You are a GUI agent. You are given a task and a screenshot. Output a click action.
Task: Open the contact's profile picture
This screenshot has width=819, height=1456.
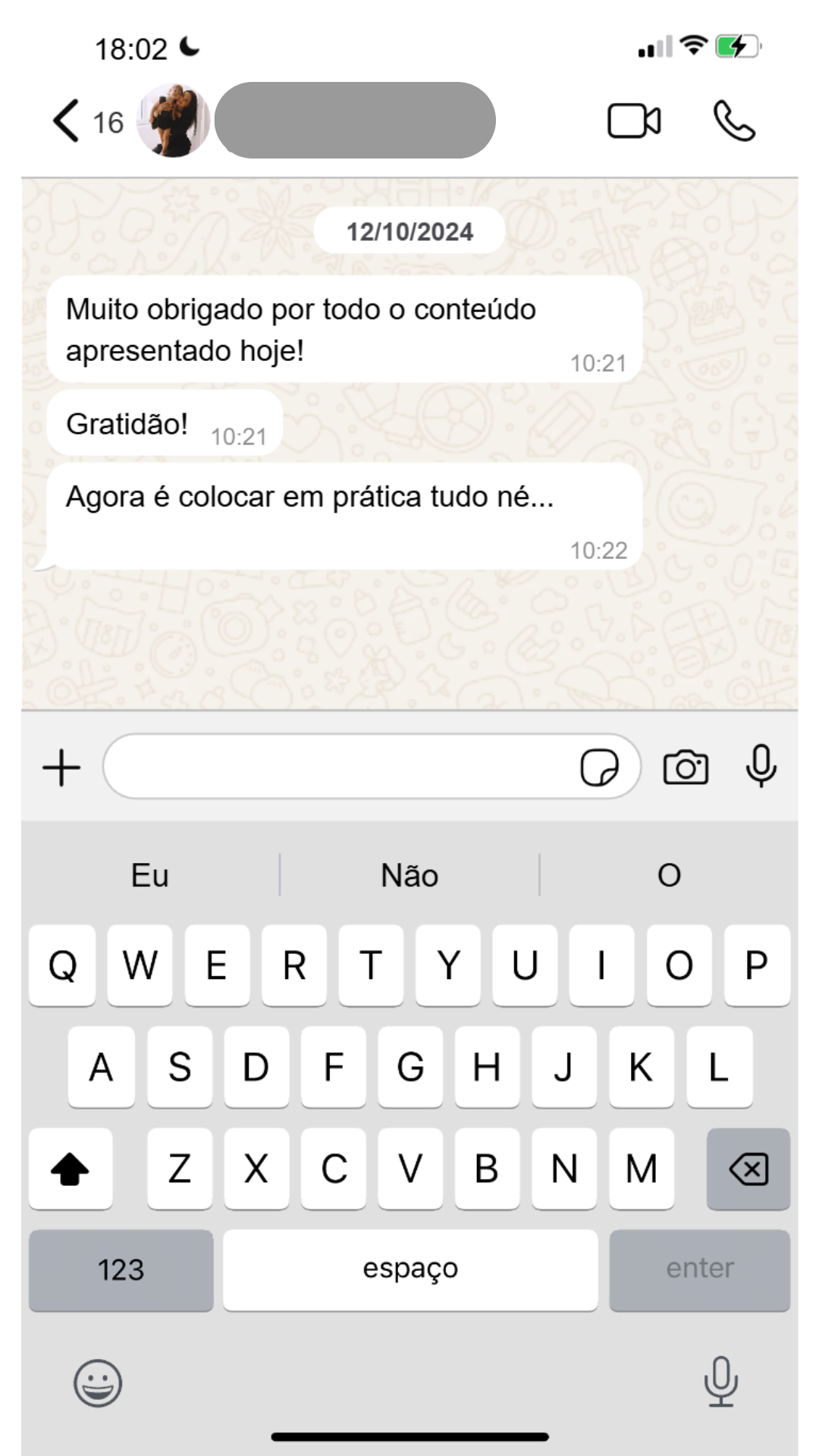click(174, 121)
